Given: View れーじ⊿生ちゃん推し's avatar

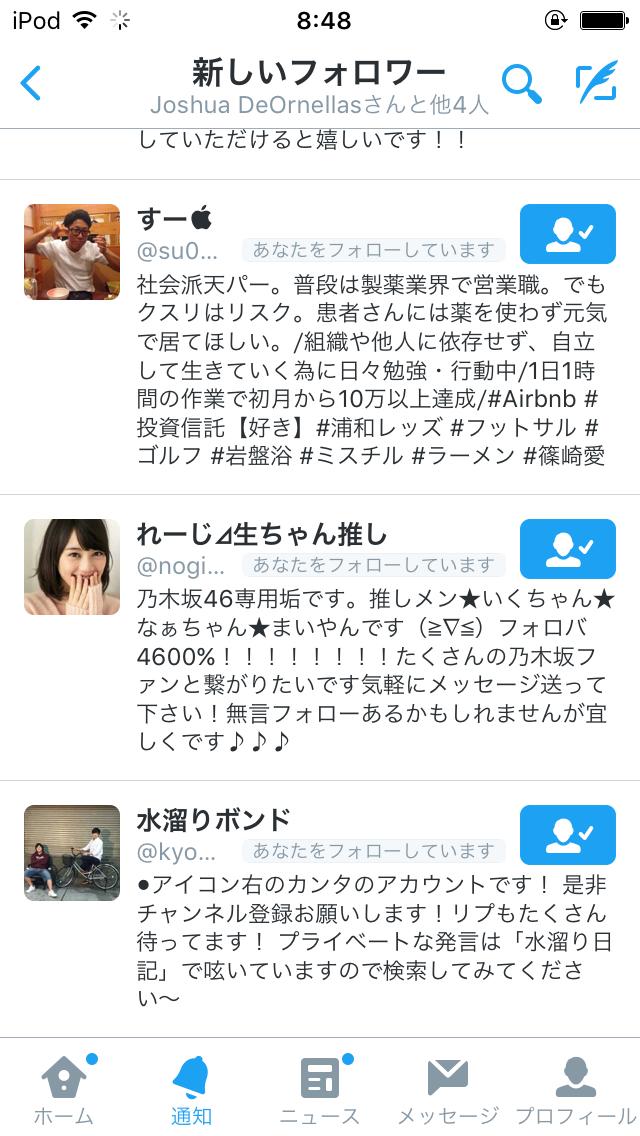Looking at the screenshot, I should pos(72,567).
